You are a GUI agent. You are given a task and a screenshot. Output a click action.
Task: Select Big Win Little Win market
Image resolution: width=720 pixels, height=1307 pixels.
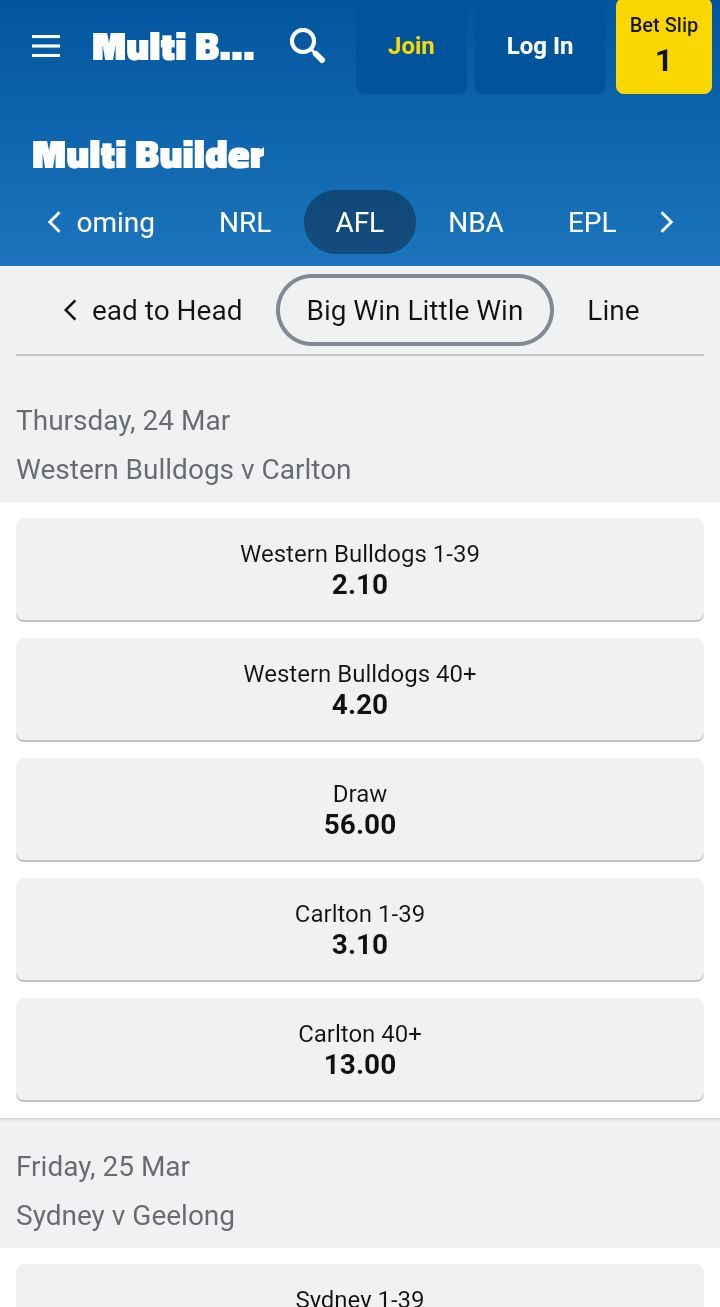414,310
